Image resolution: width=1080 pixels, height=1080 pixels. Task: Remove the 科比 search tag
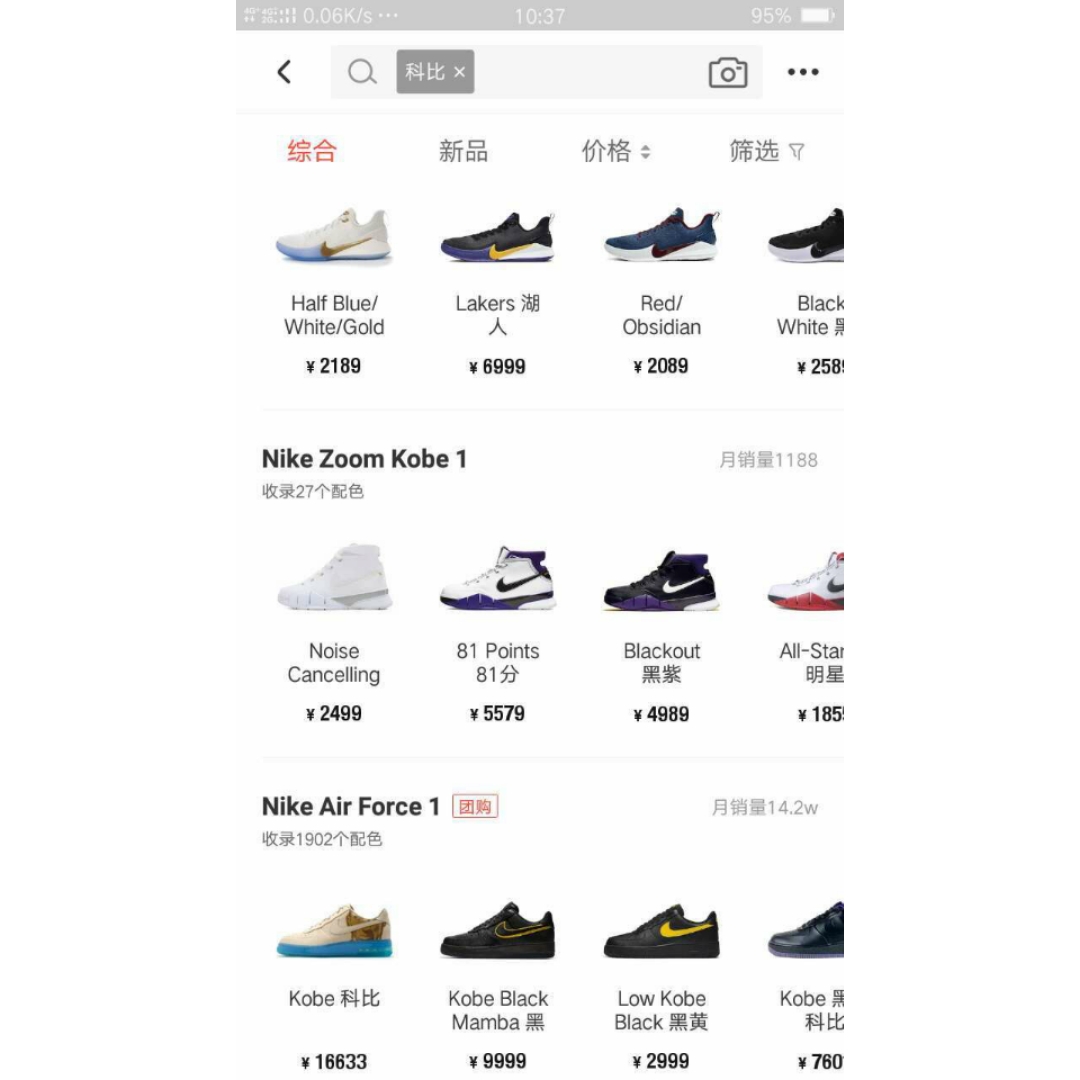459,72
